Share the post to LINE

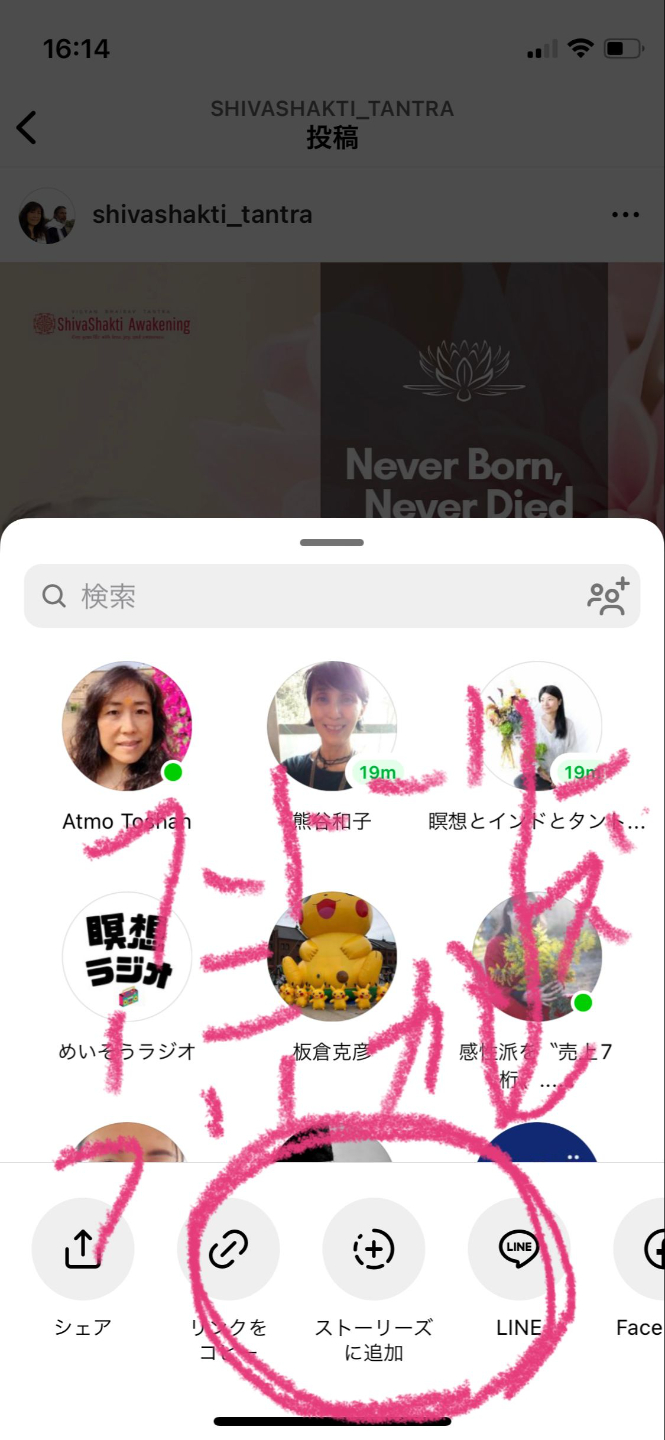click(519, 1249)
